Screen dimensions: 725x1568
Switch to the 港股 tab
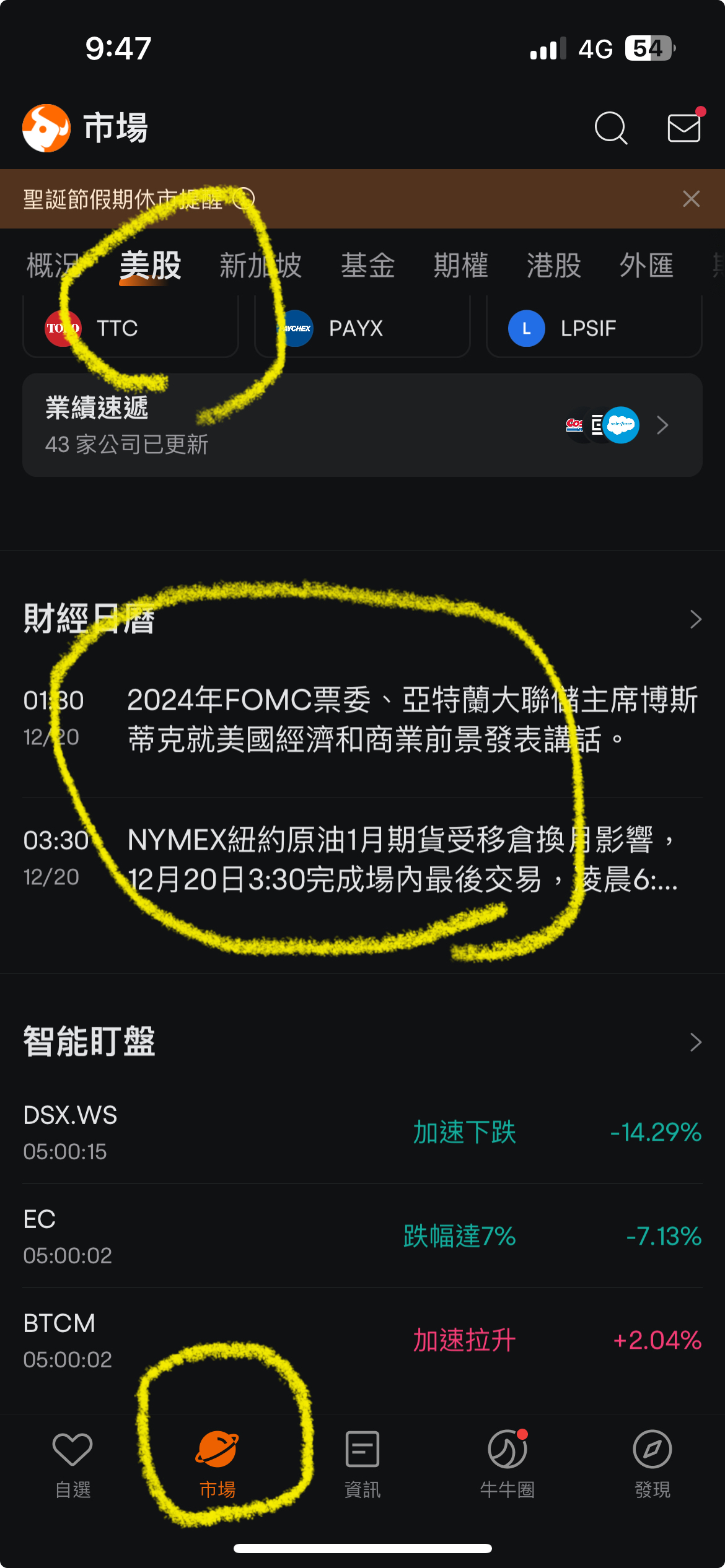click(554, 266)
